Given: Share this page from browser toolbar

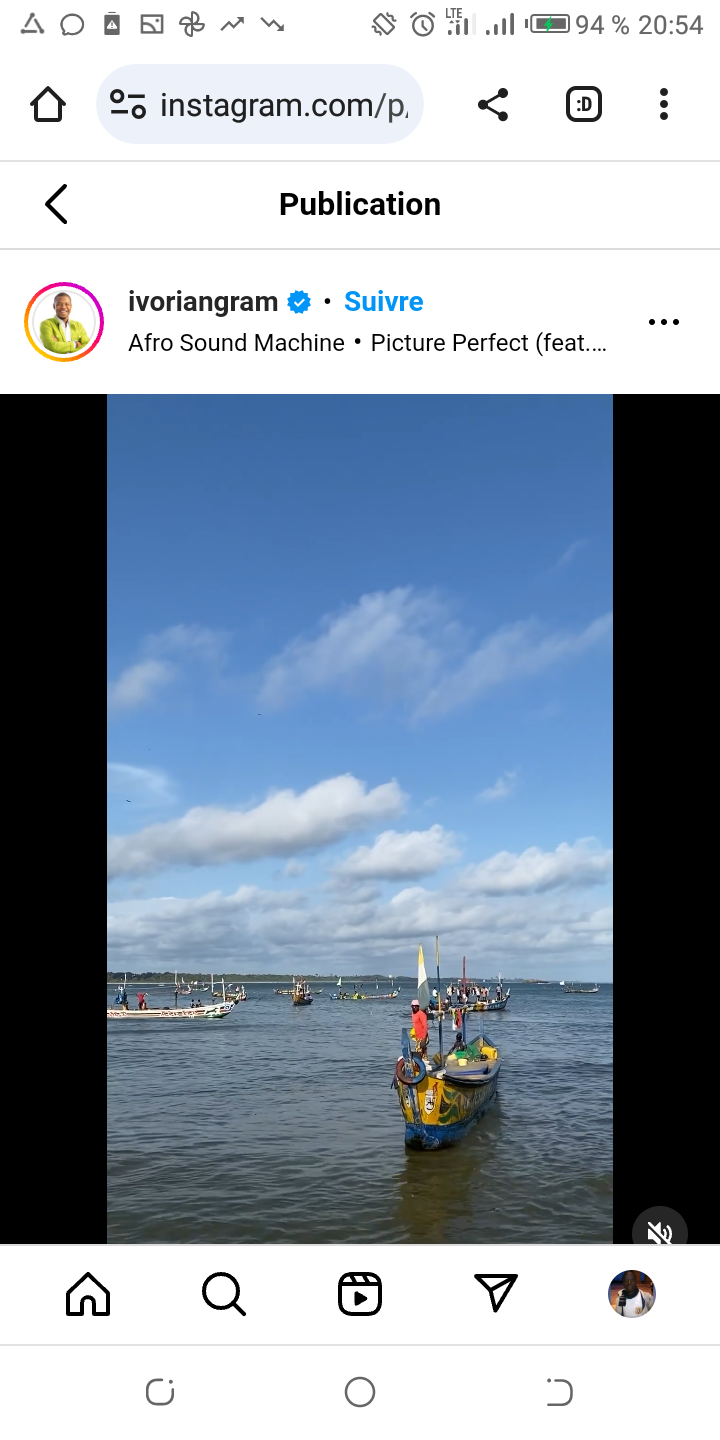Looking at the screenshot, I should point(493,104).
